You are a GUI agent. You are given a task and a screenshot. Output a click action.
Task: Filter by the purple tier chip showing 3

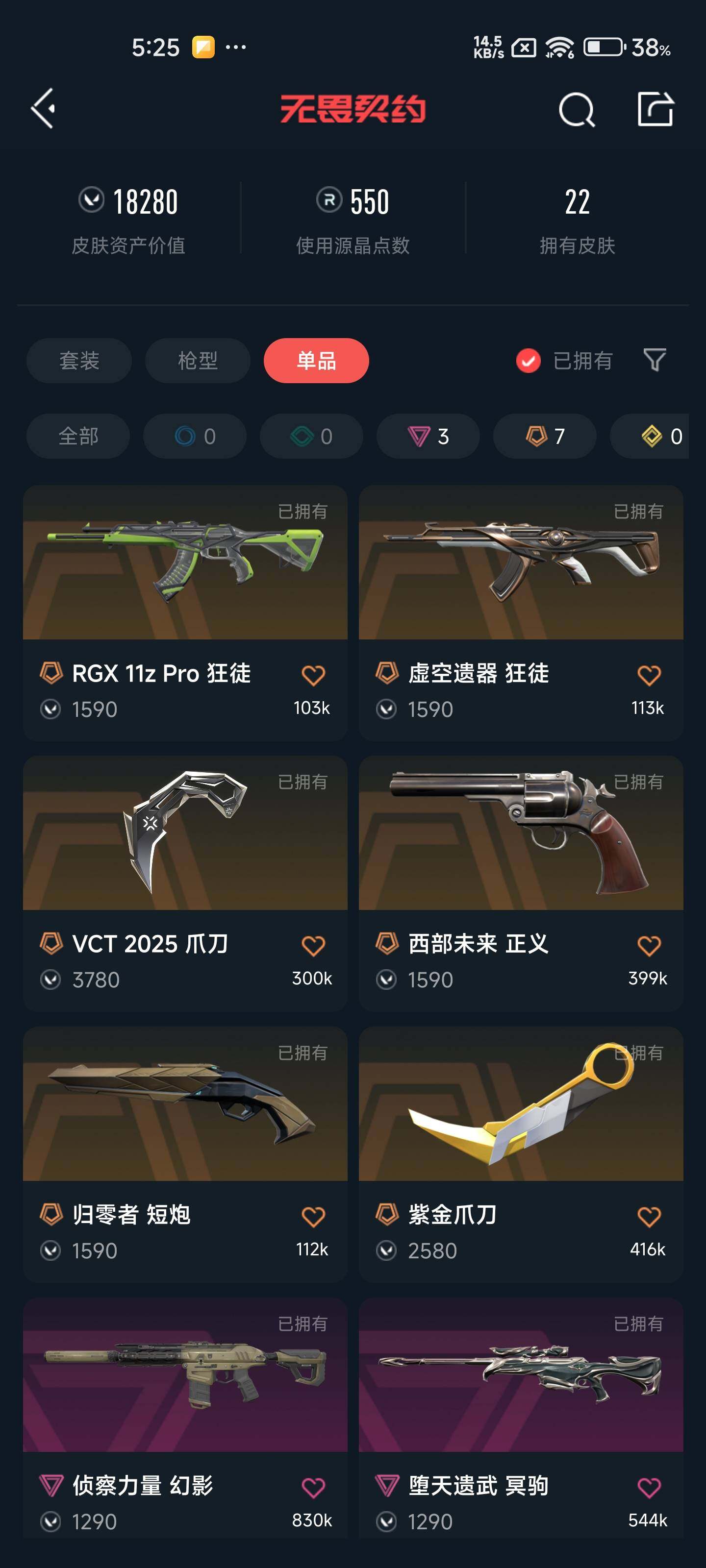click(x=428, y=436)
